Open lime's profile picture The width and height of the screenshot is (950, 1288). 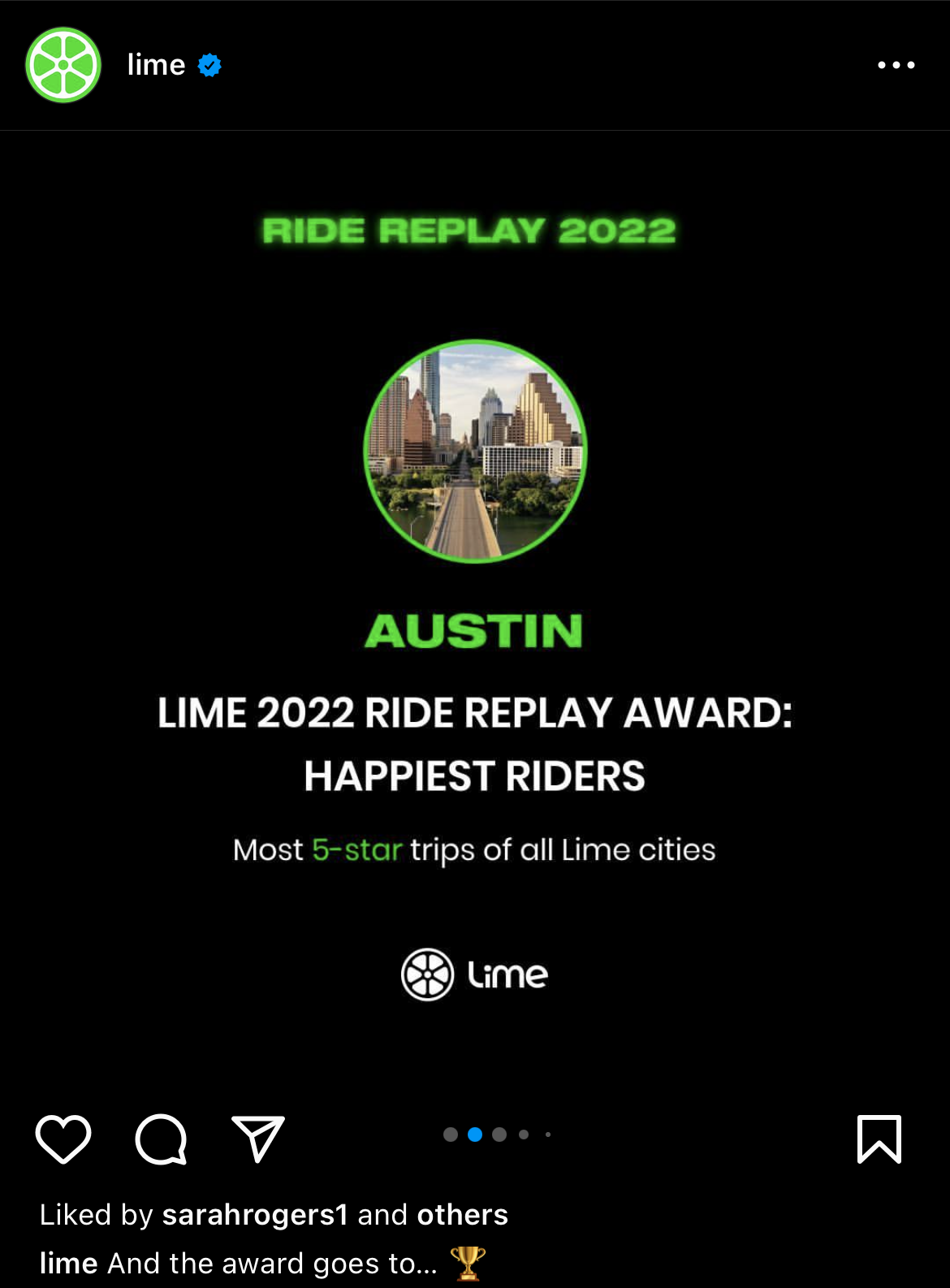(63, 65)
